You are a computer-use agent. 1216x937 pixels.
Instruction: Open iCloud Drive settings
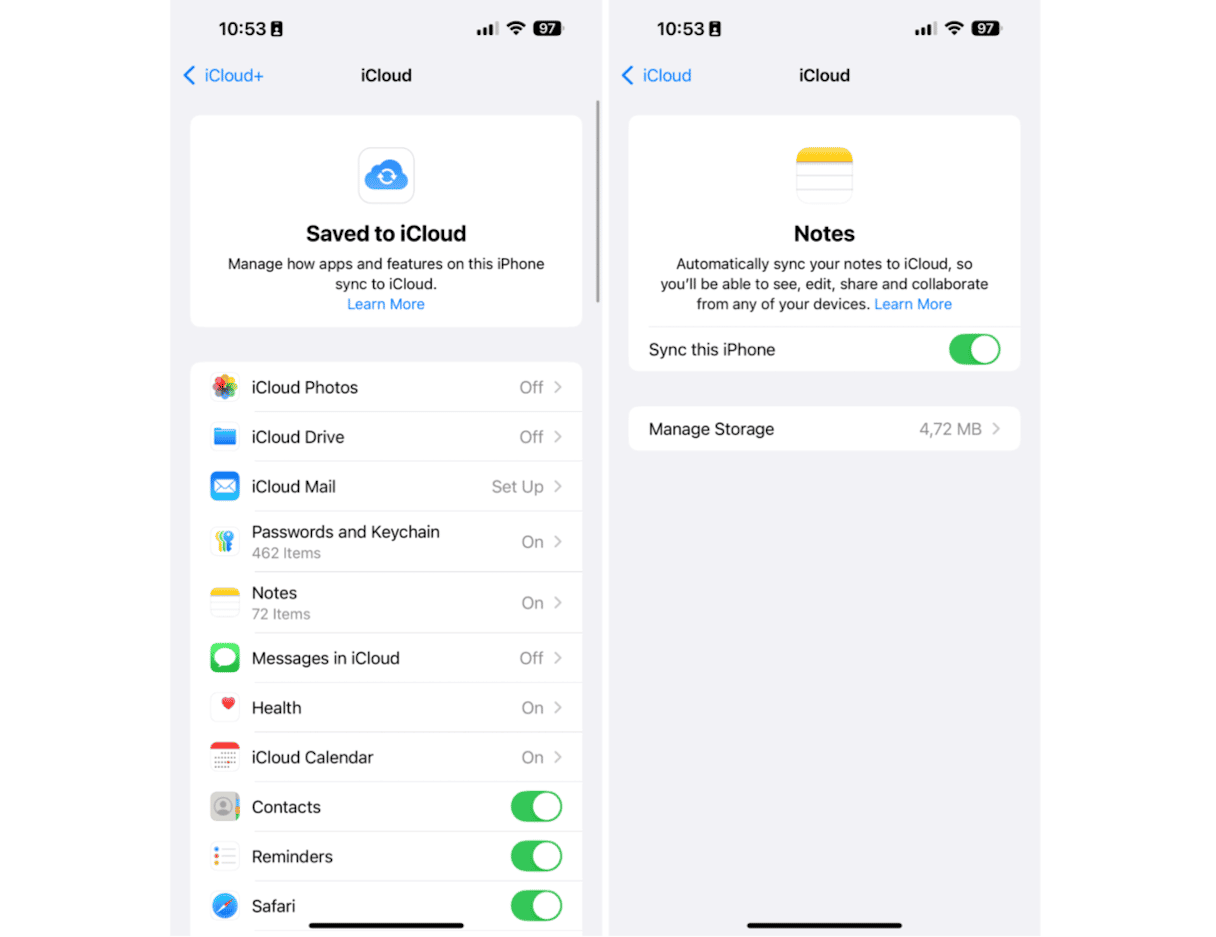pyautogui.click(x=386, y=437)
